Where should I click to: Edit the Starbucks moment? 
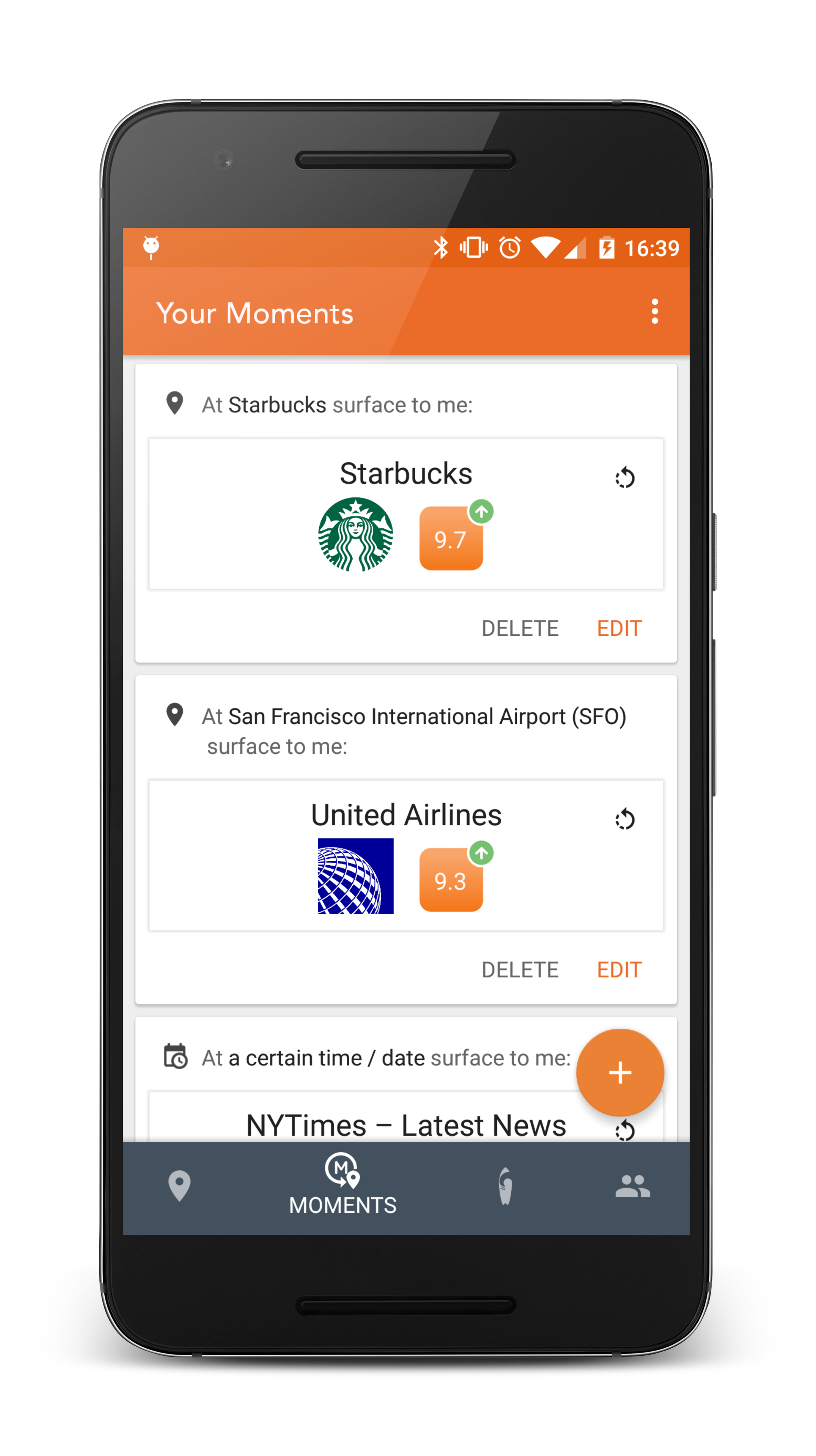point(619,629)
